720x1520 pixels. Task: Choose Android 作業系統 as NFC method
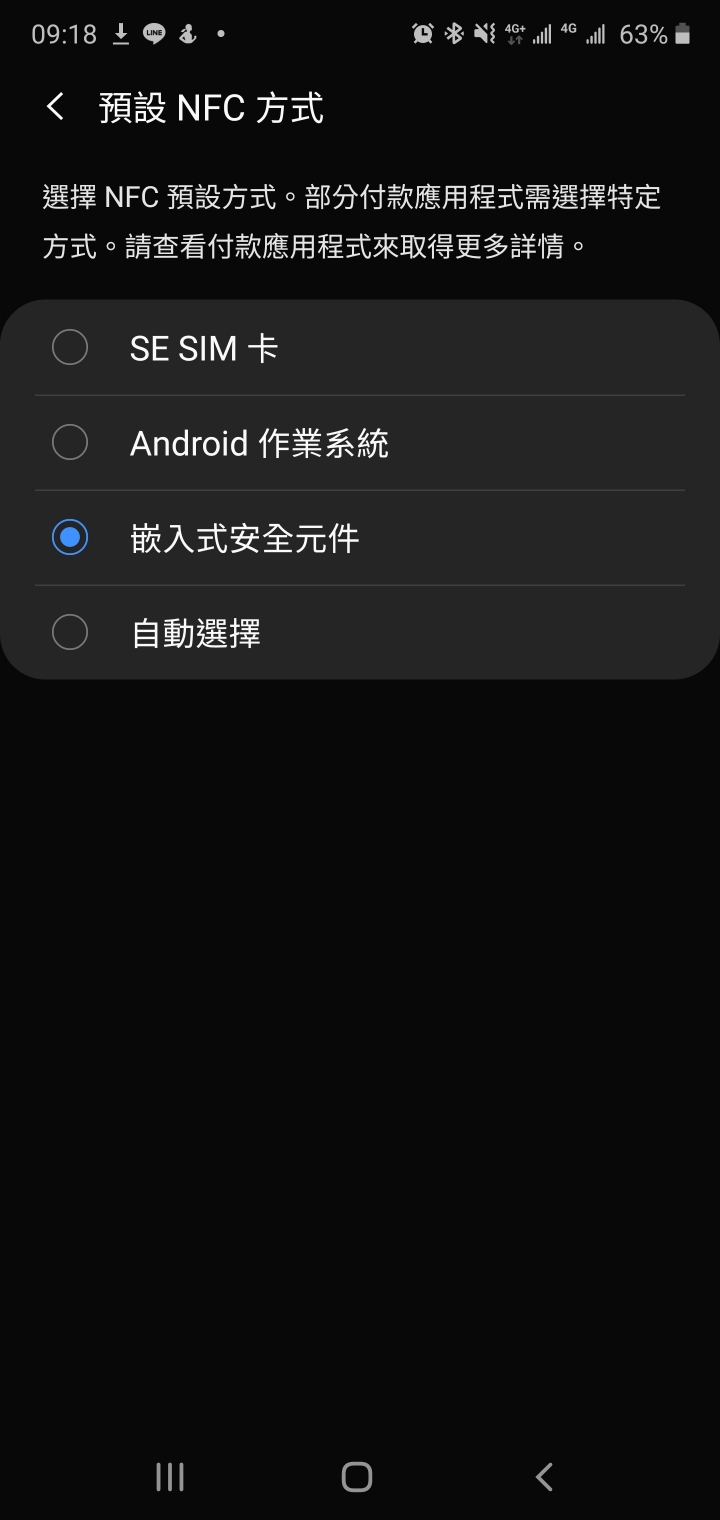[360, 443]
